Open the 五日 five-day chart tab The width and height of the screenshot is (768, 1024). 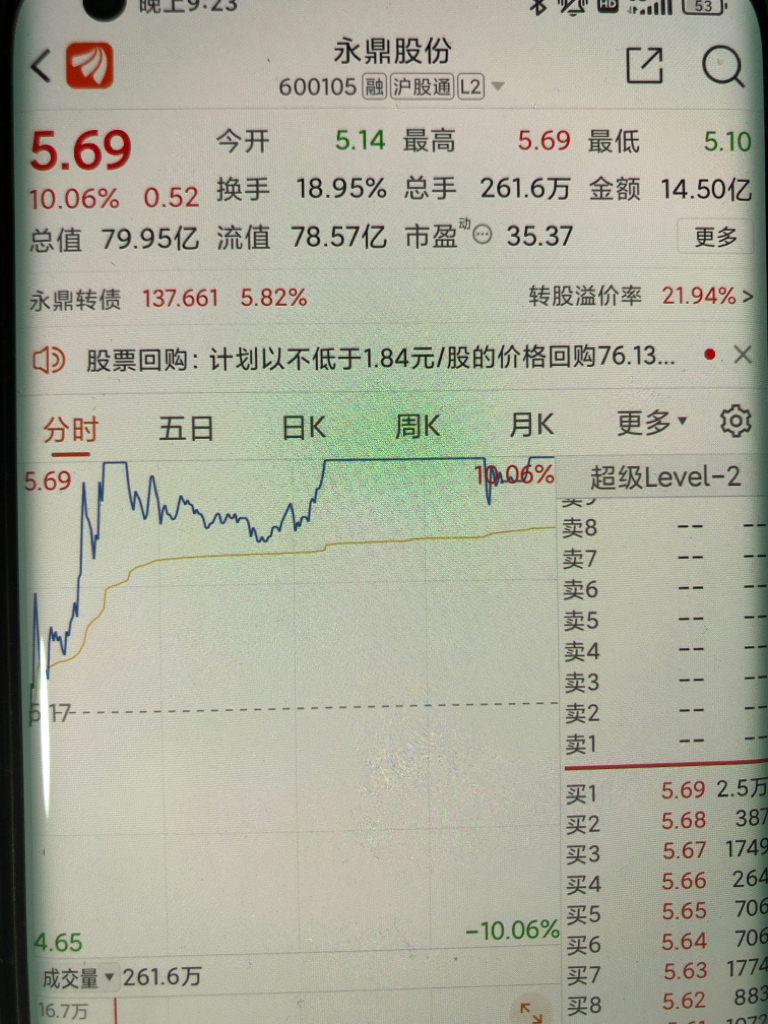(x=186, y=426)
